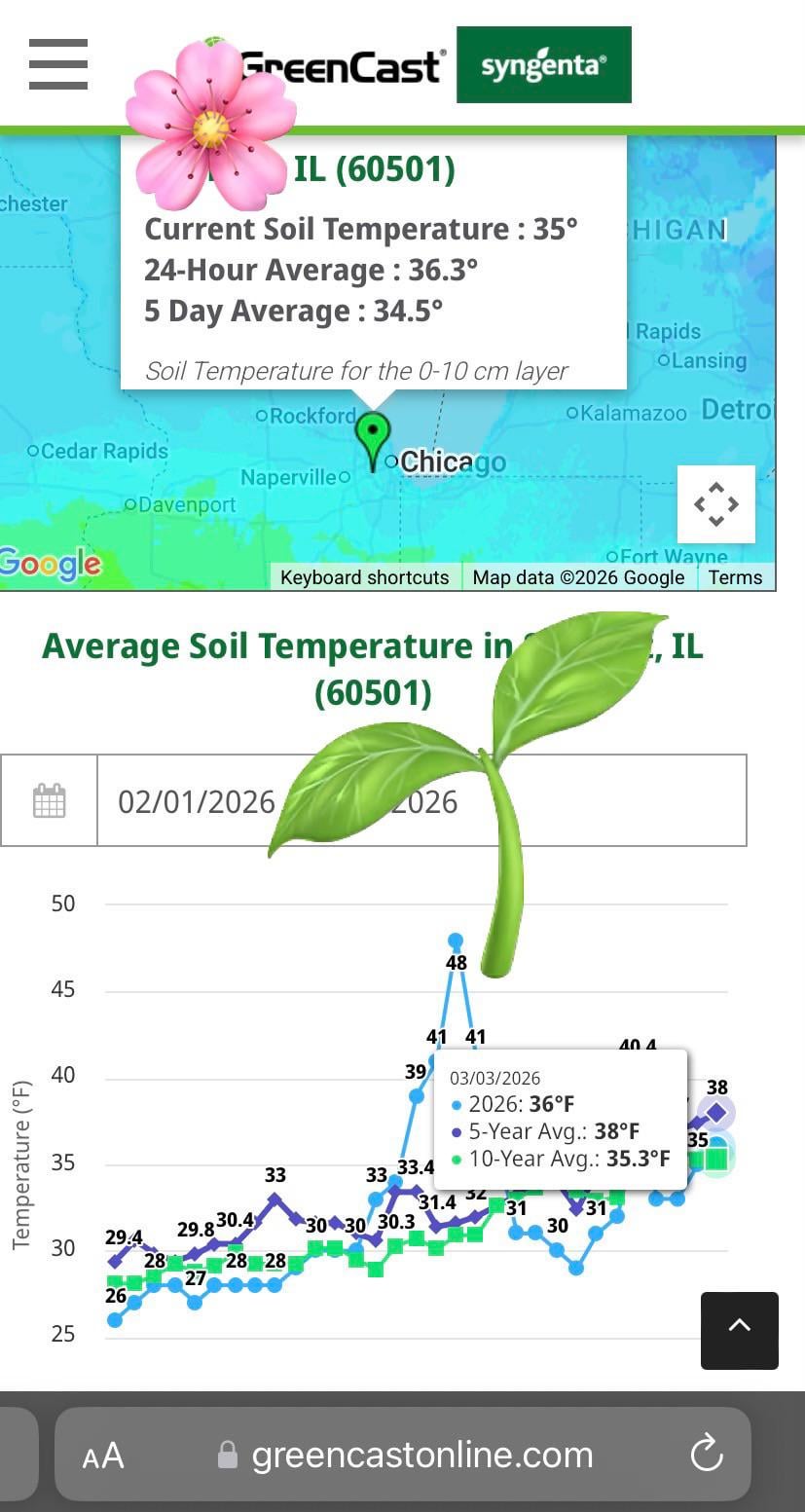Tap the map camera move control

pos(716,504)
